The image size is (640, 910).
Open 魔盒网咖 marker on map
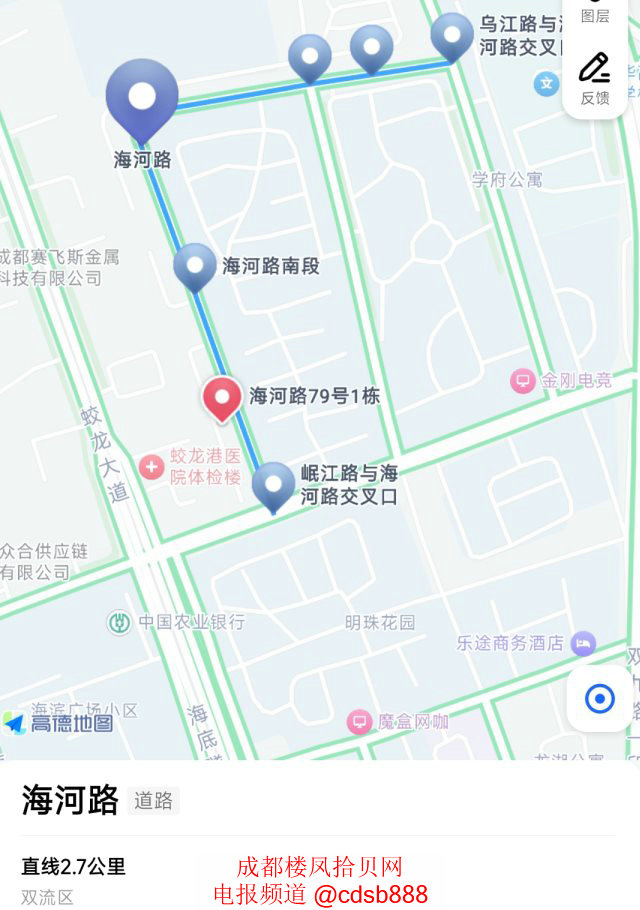(x=359, y=721)
